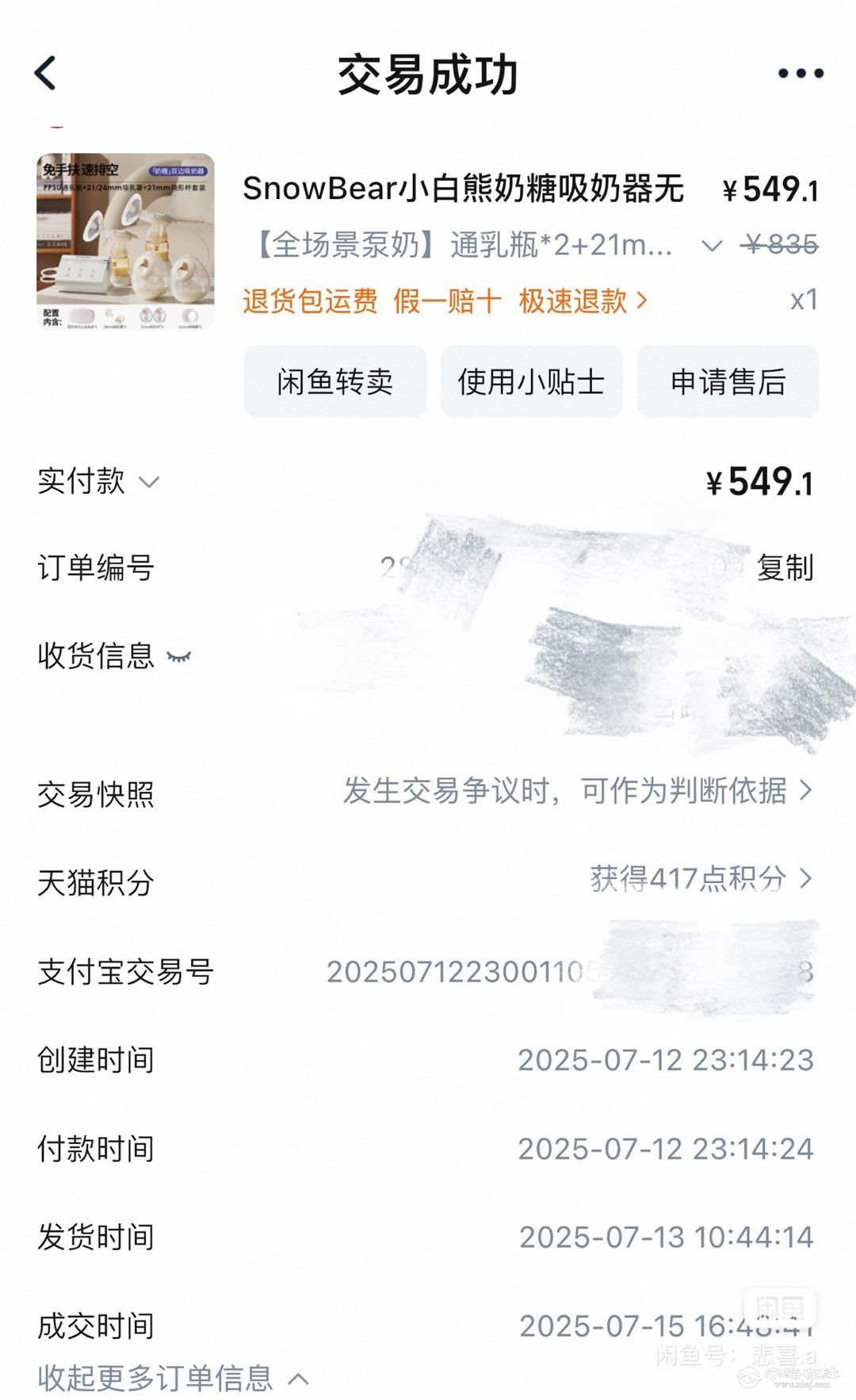This screenshot has height=1400, width=856.
Task: Tap the 闲鱼转卖 button
Action: tap(335, 381)
